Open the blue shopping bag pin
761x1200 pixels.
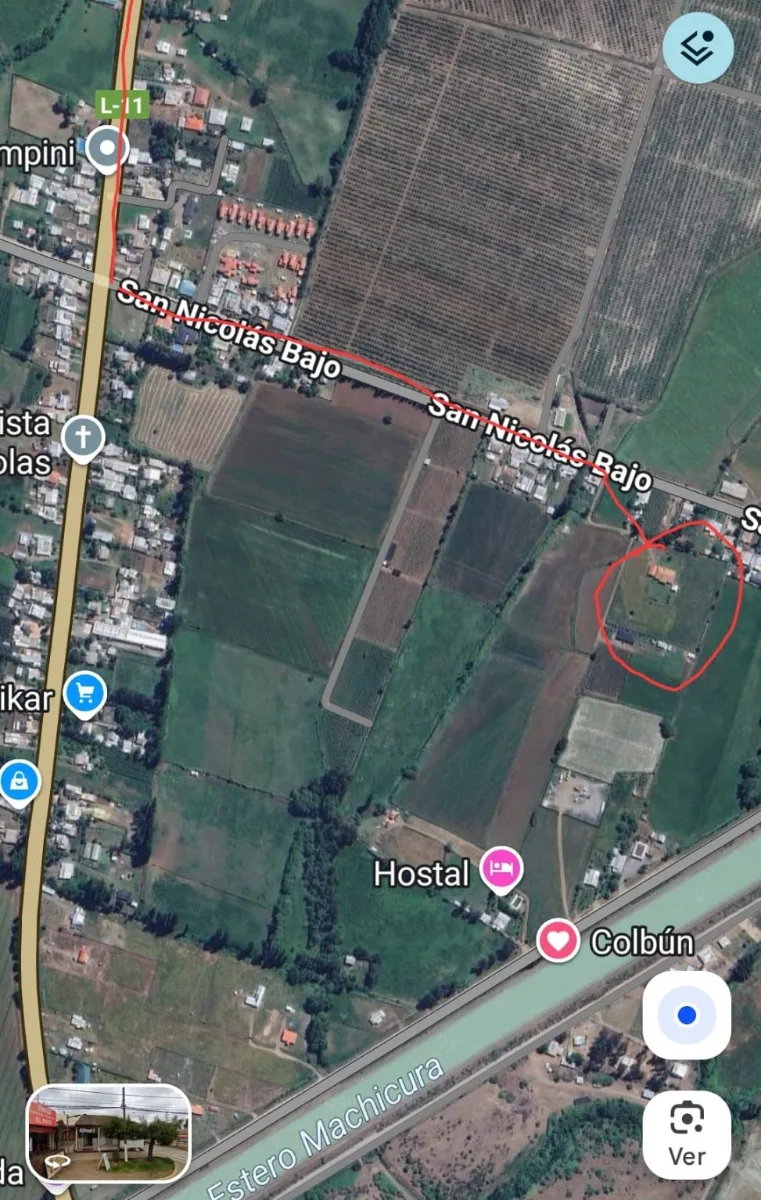pyautogui.click(x=18, y=781)
